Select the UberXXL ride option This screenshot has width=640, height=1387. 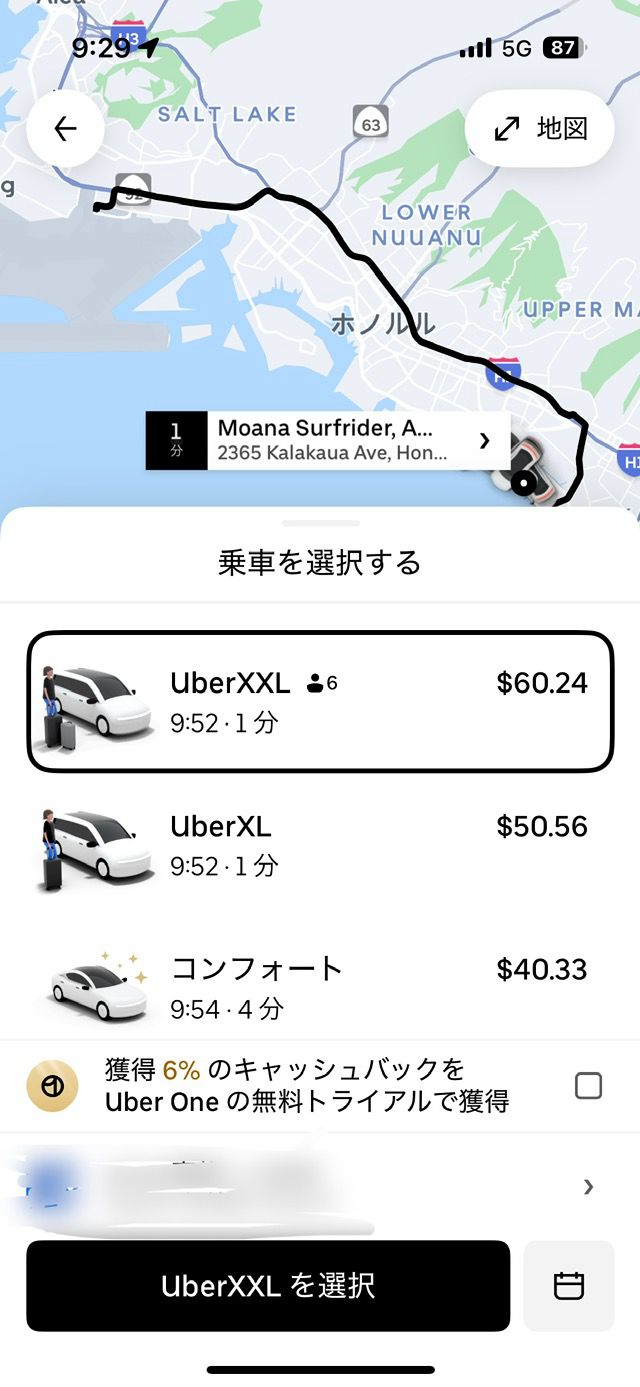320,702
